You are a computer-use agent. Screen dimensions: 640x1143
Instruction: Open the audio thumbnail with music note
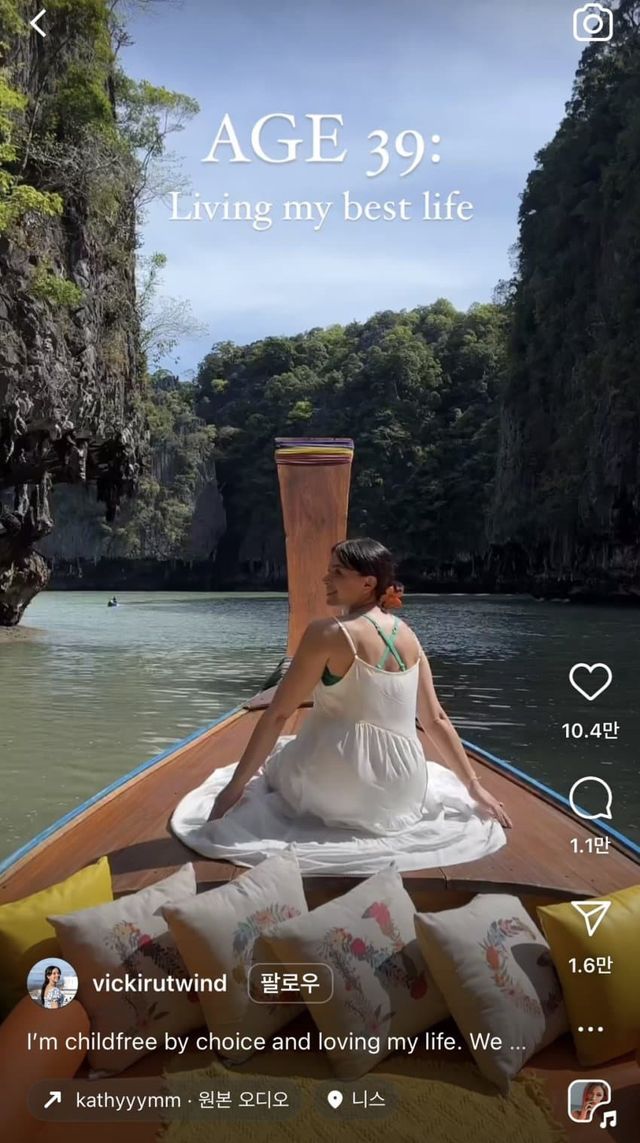590,1102
